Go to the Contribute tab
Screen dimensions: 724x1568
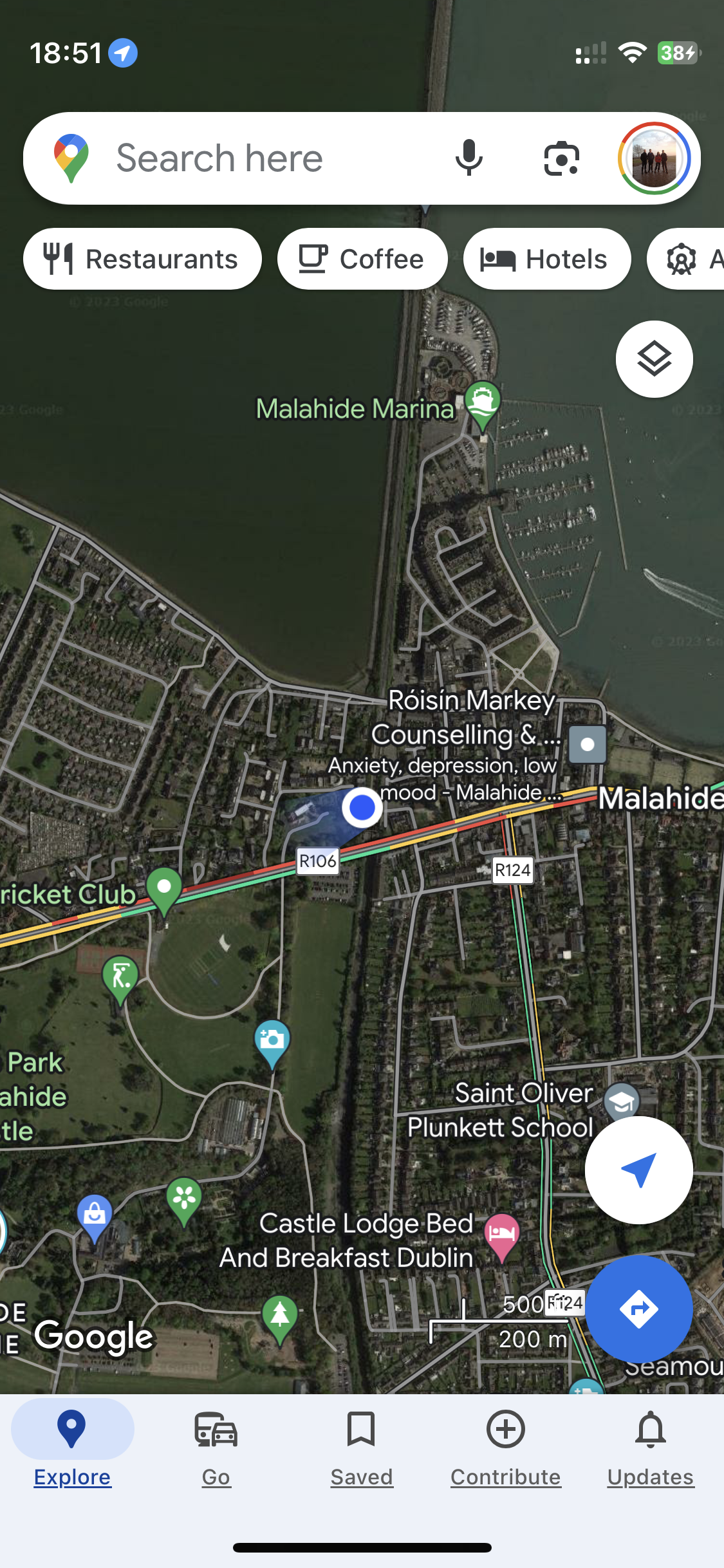pos(506,1443)
